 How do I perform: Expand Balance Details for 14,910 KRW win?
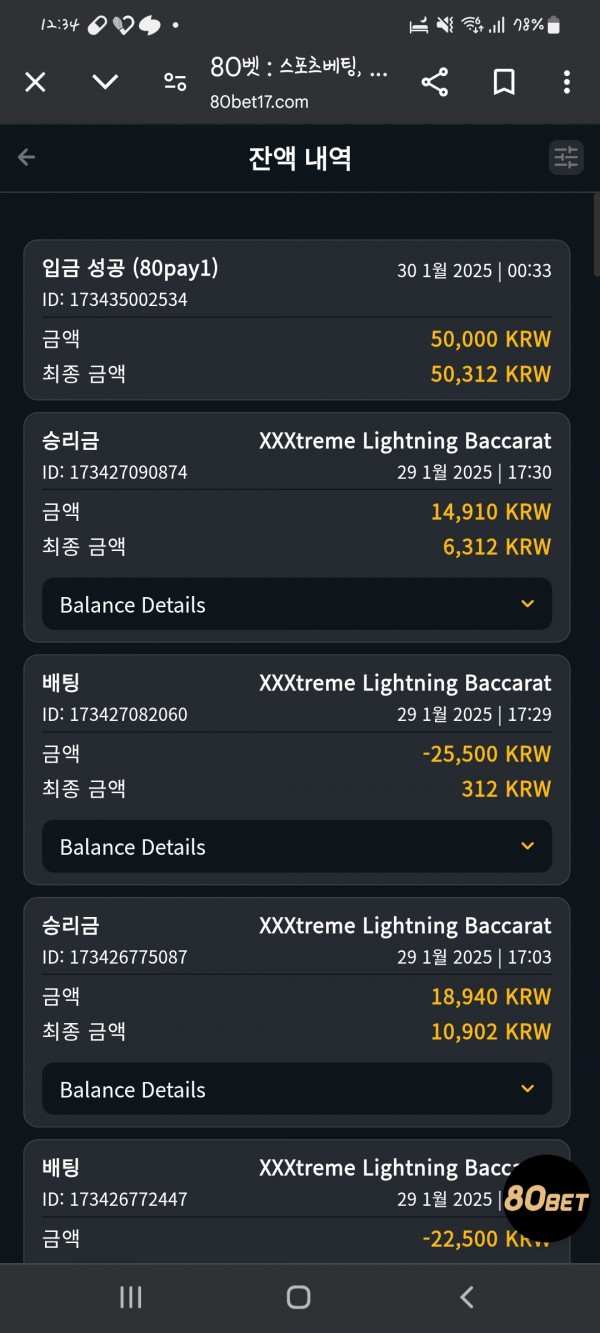point(297,604)
